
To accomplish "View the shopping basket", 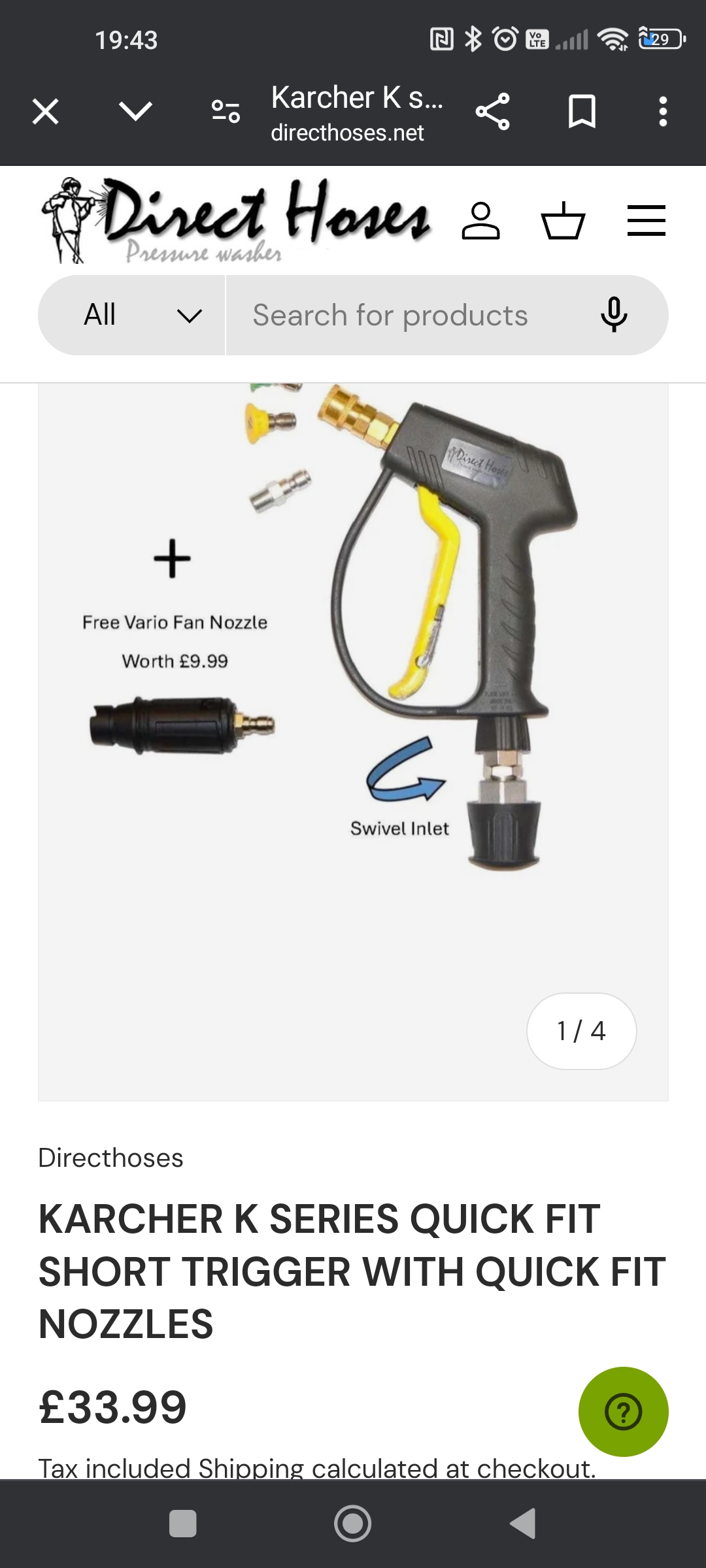I will coord(562,221).
